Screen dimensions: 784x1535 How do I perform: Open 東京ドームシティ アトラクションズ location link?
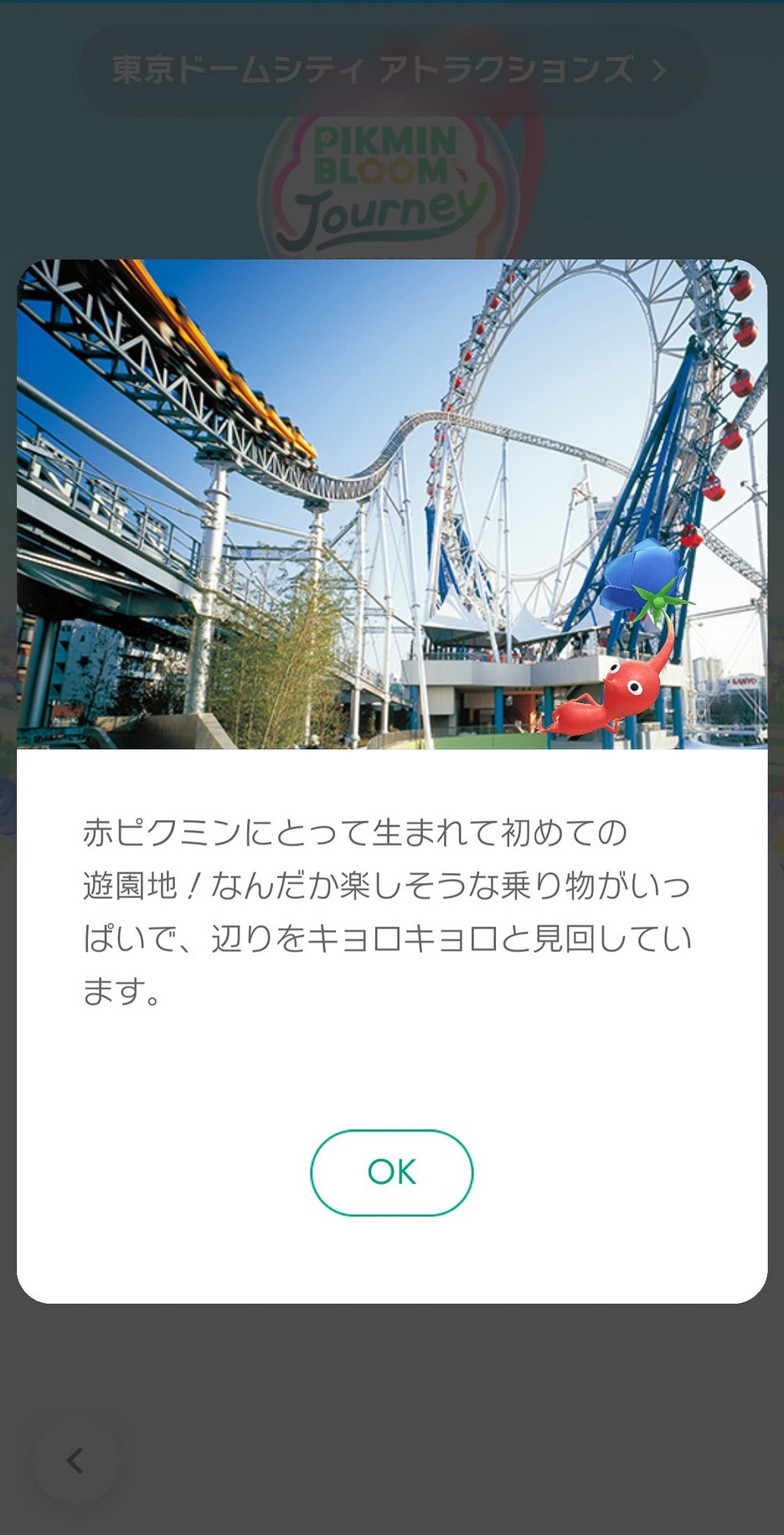(390, 70)
